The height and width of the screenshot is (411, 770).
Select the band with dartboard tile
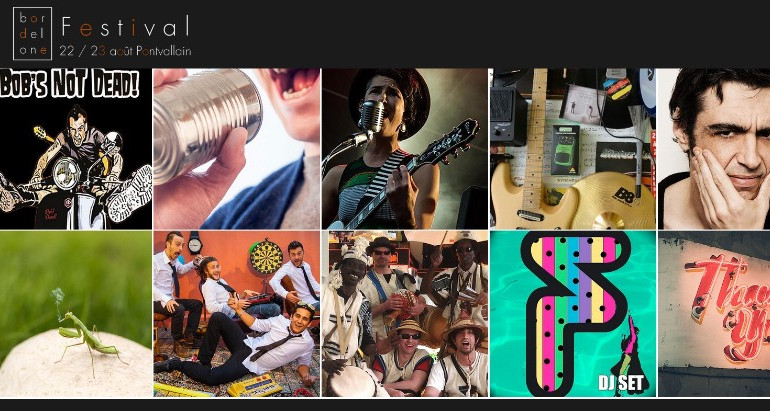point(236,314)
